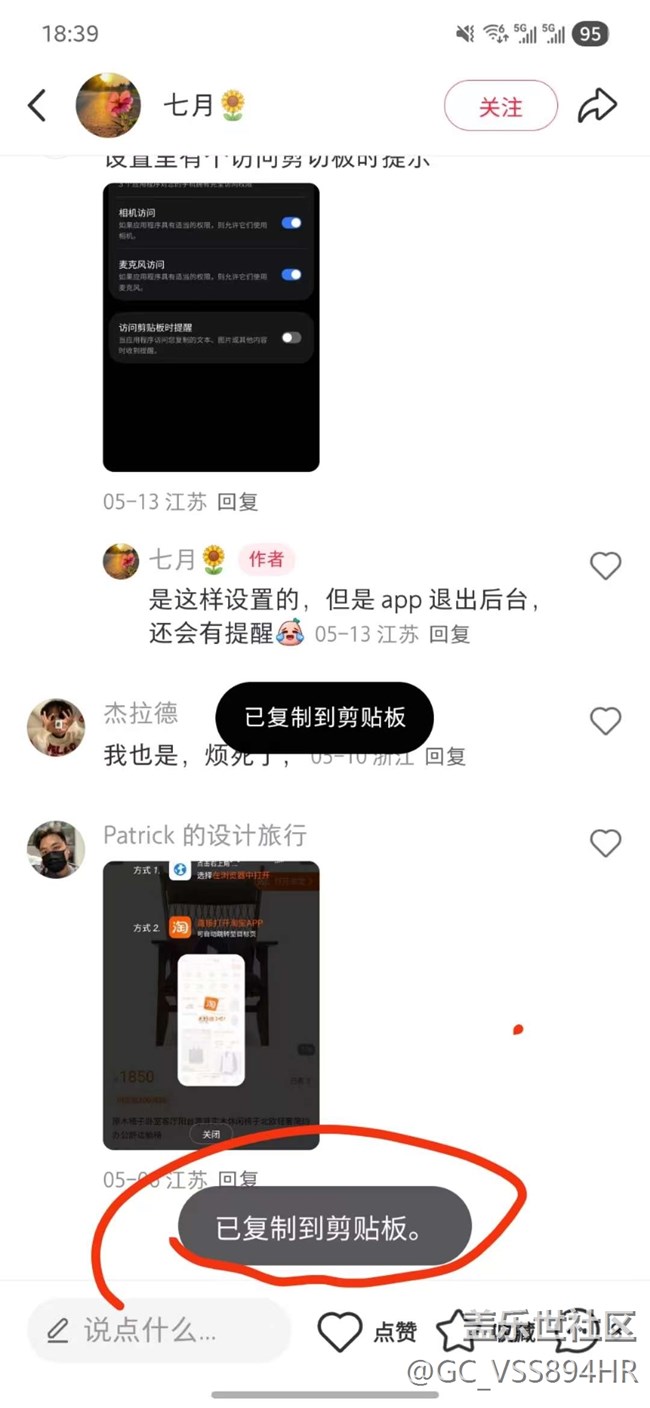
Task: Open Patrick 的设计旅行's profile picture
Action: point(56,850)
